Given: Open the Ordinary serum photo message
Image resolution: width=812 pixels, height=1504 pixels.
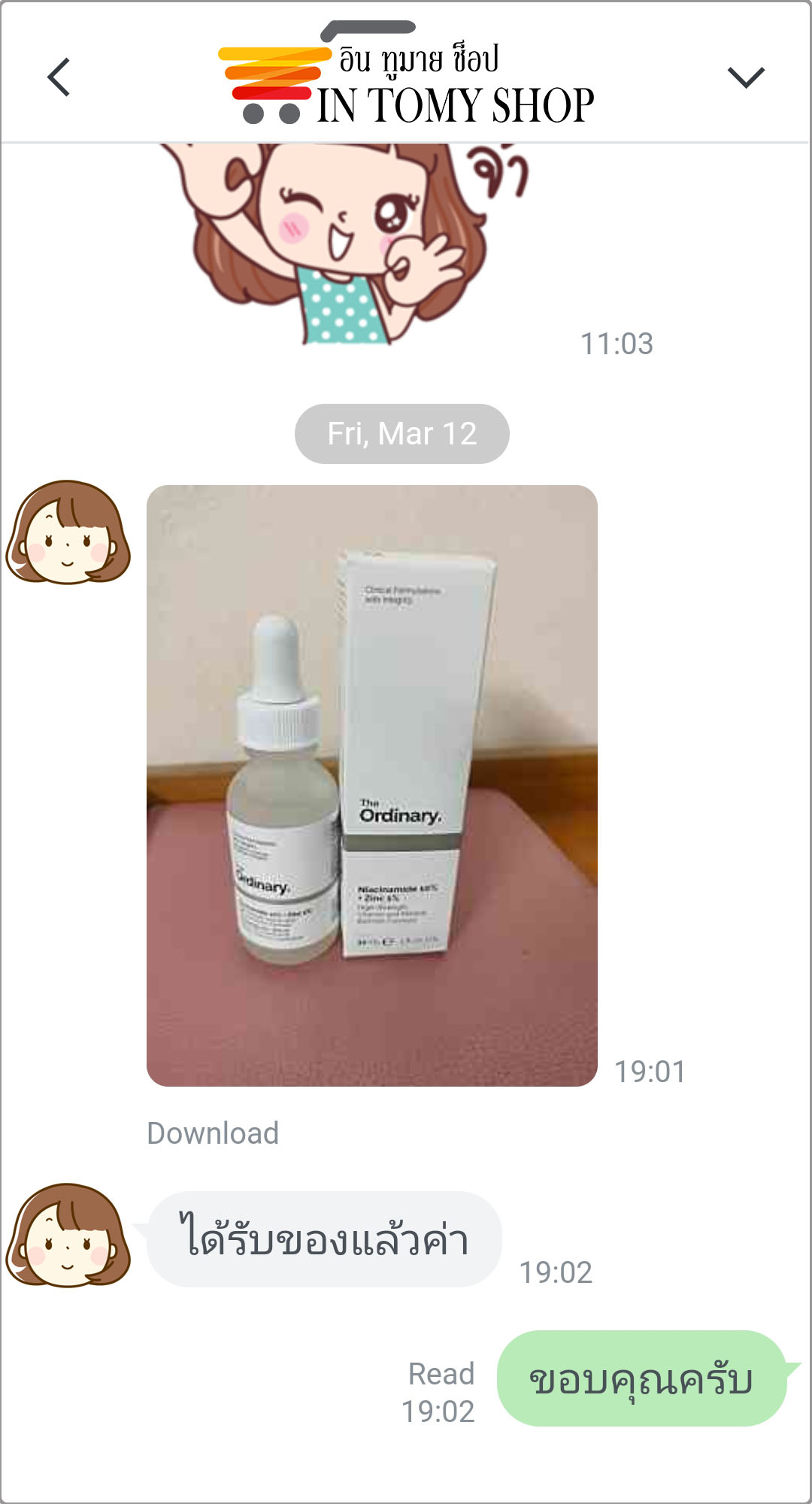Looking at the screenshot, I should pyautogui.click(x=372, y=785).
